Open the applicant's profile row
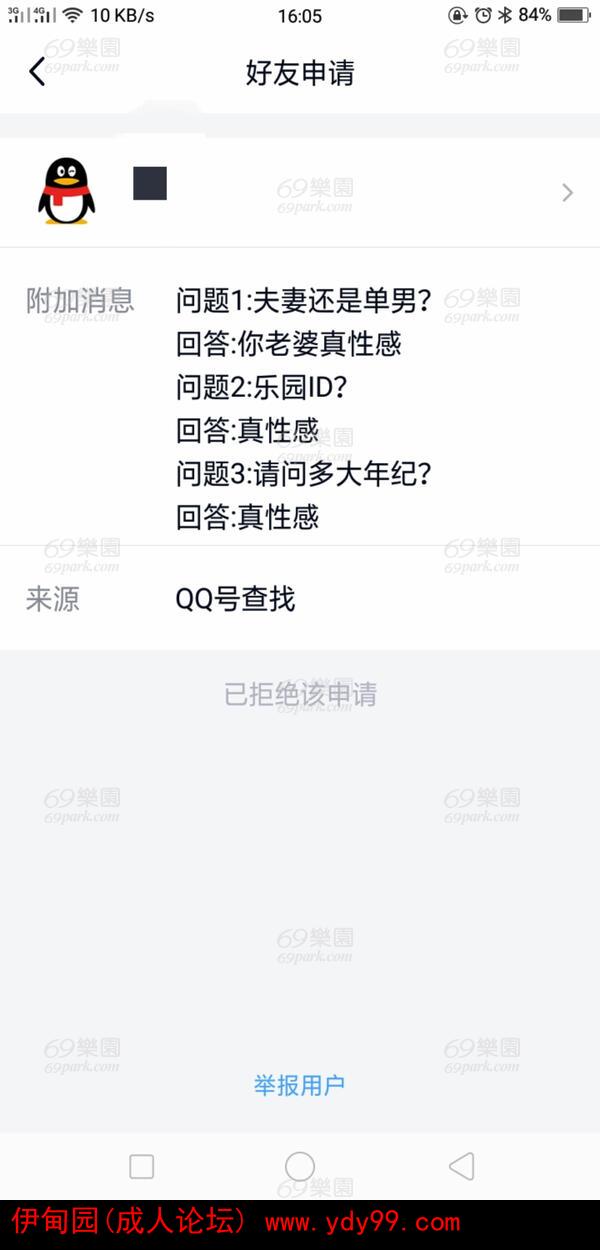The image size is (600, 1250). (300, 192)
